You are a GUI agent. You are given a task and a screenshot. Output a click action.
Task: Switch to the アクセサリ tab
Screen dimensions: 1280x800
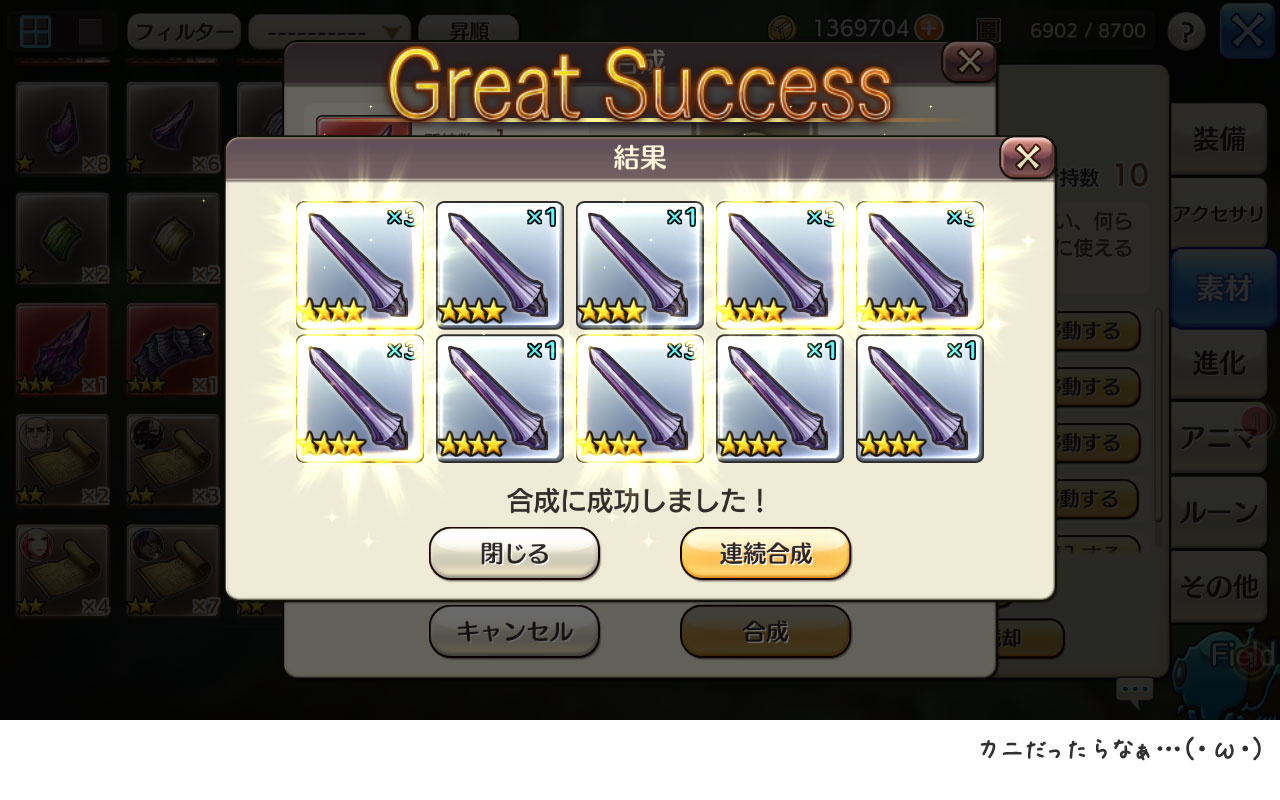pyautogui.click(x=1219, y=213)
